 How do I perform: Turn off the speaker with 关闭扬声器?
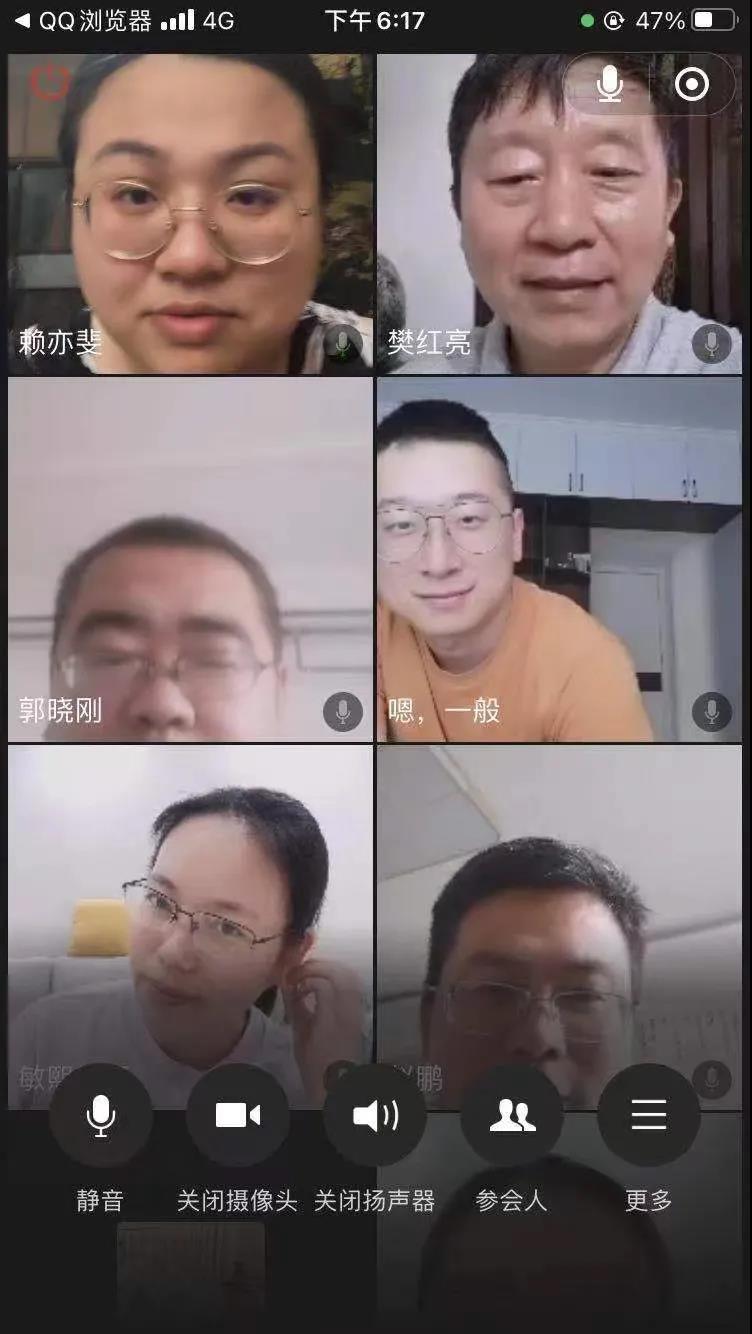pos(375,1115)
